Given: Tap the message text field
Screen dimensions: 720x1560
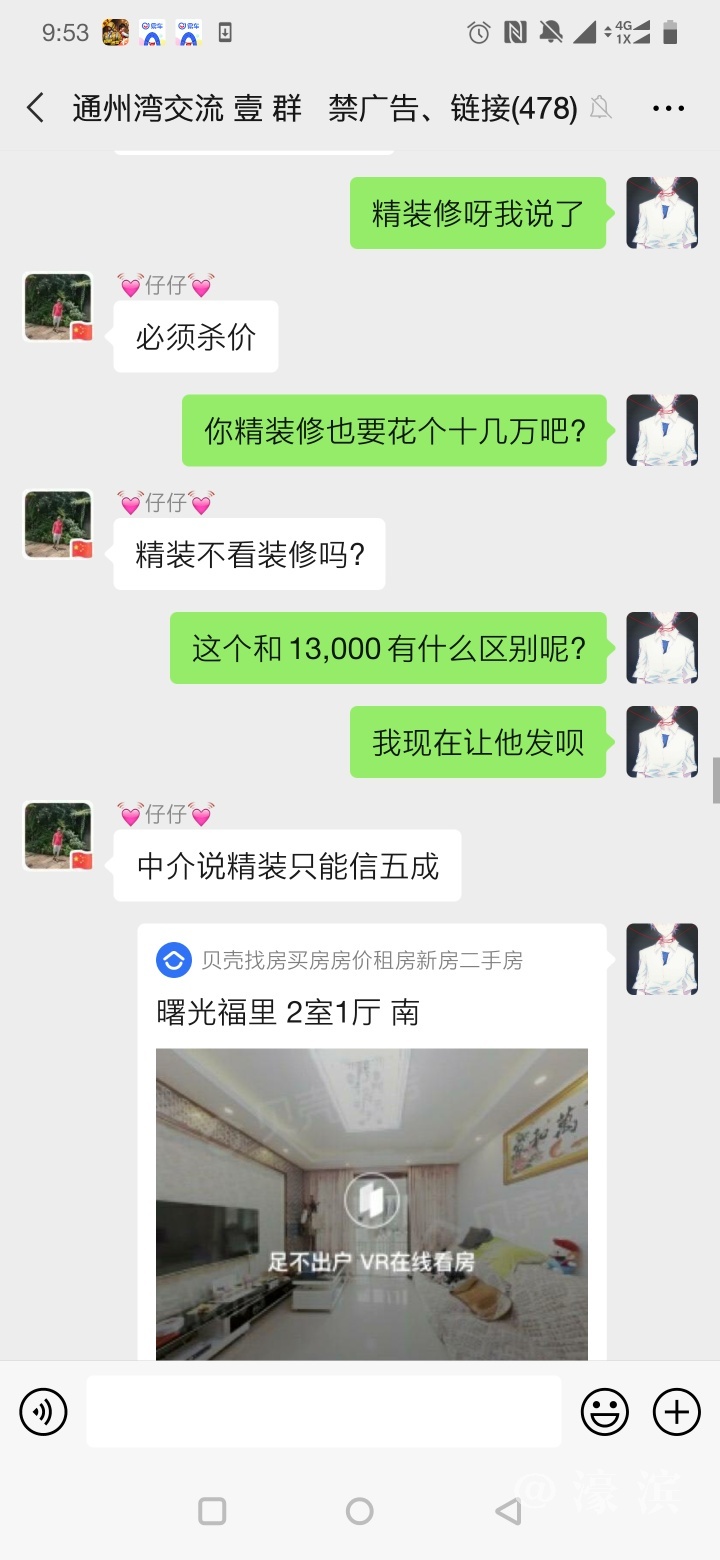Looking at the screenshot, I should 323,1411.
